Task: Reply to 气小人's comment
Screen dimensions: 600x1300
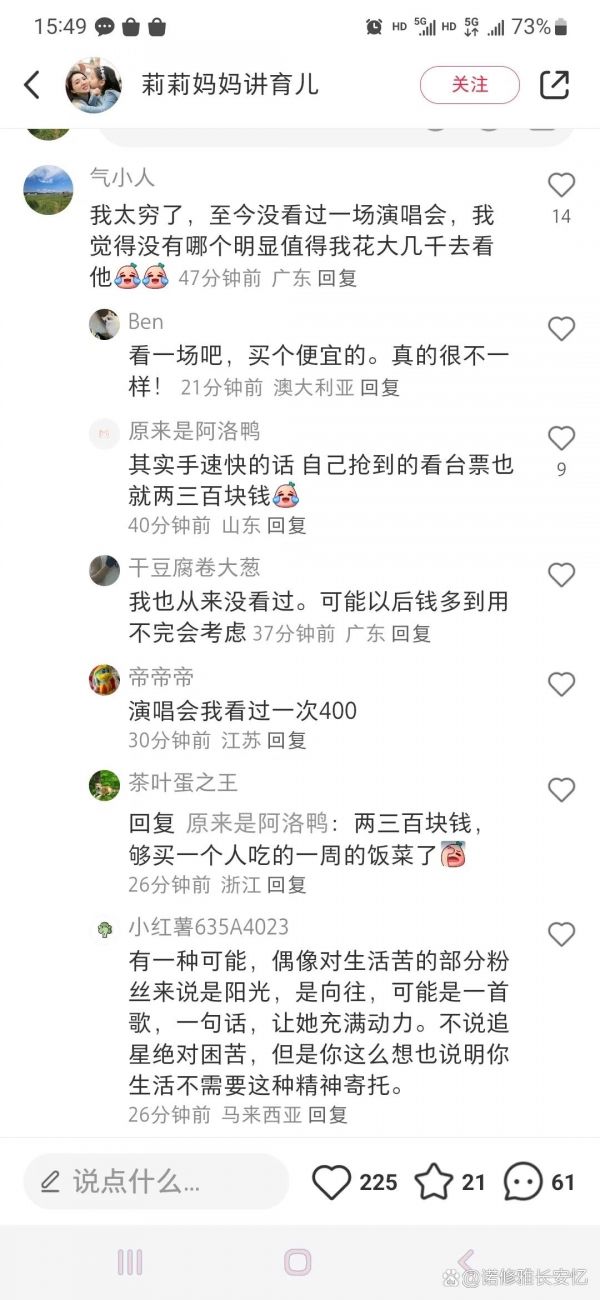Action: coord(337,279)
